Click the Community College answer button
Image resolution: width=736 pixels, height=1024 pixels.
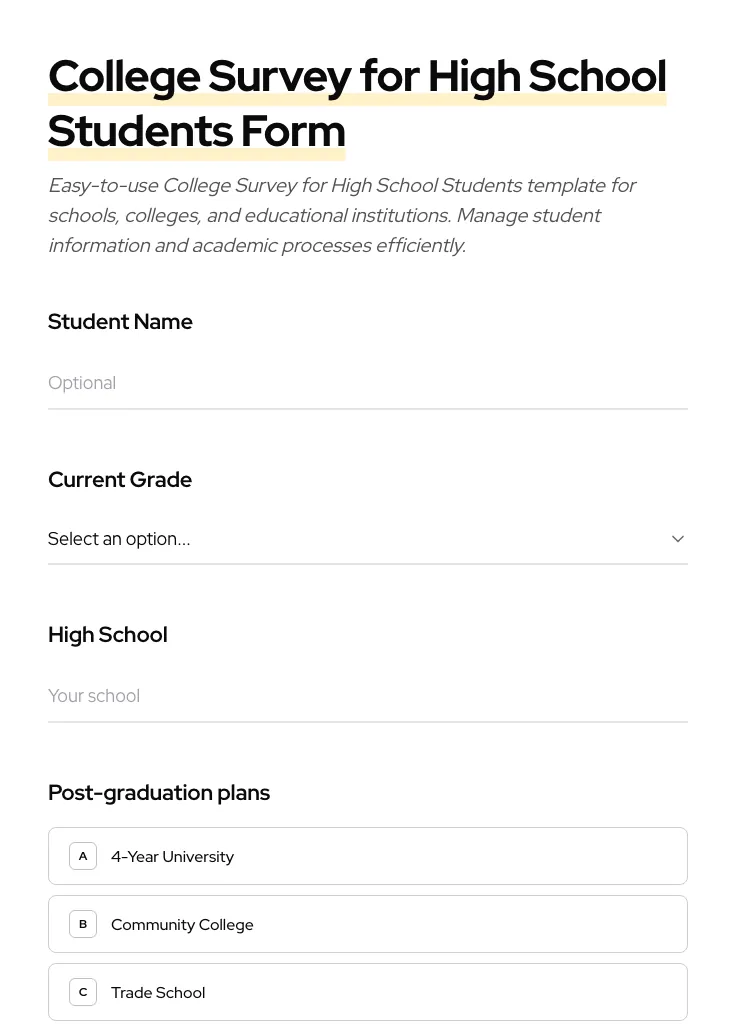(368, 924)
